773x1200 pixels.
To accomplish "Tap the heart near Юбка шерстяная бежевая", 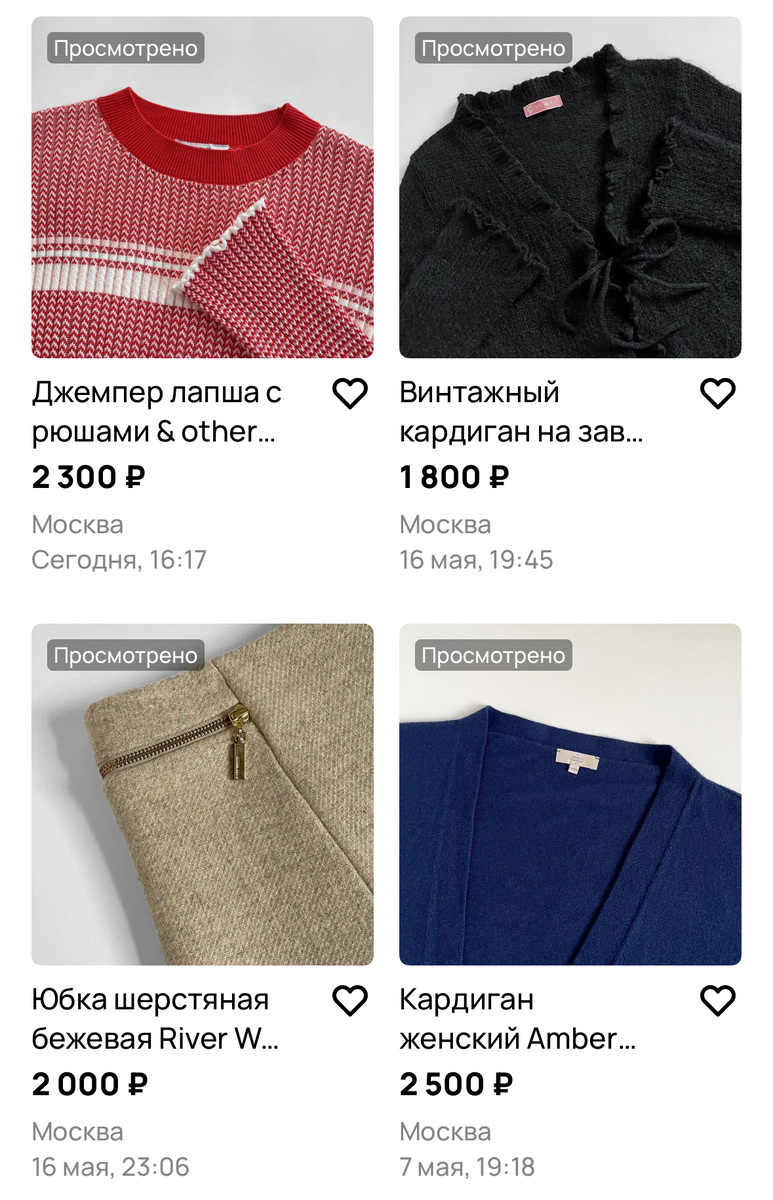I will (350, 1000).
